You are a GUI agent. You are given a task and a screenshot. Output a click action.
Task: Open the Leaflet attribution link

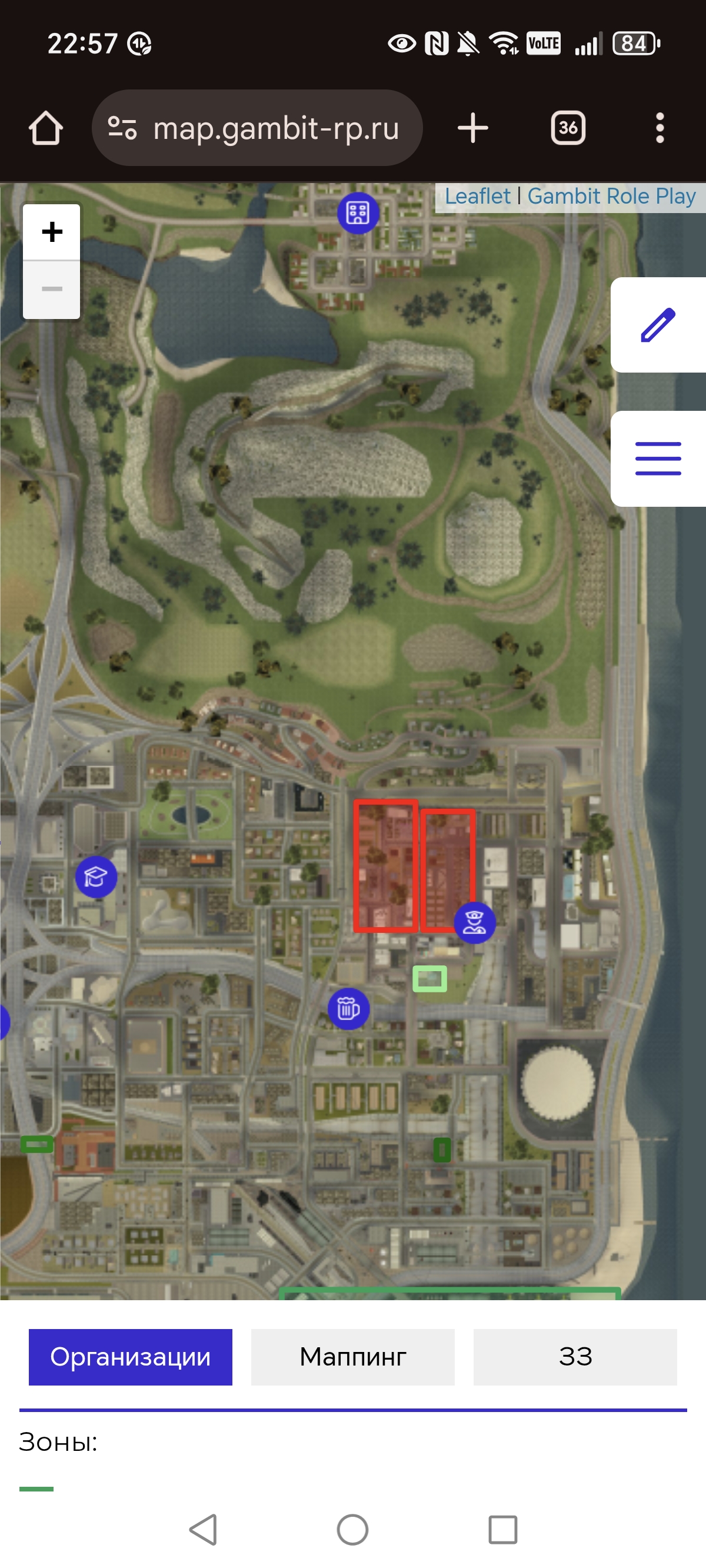477,196
